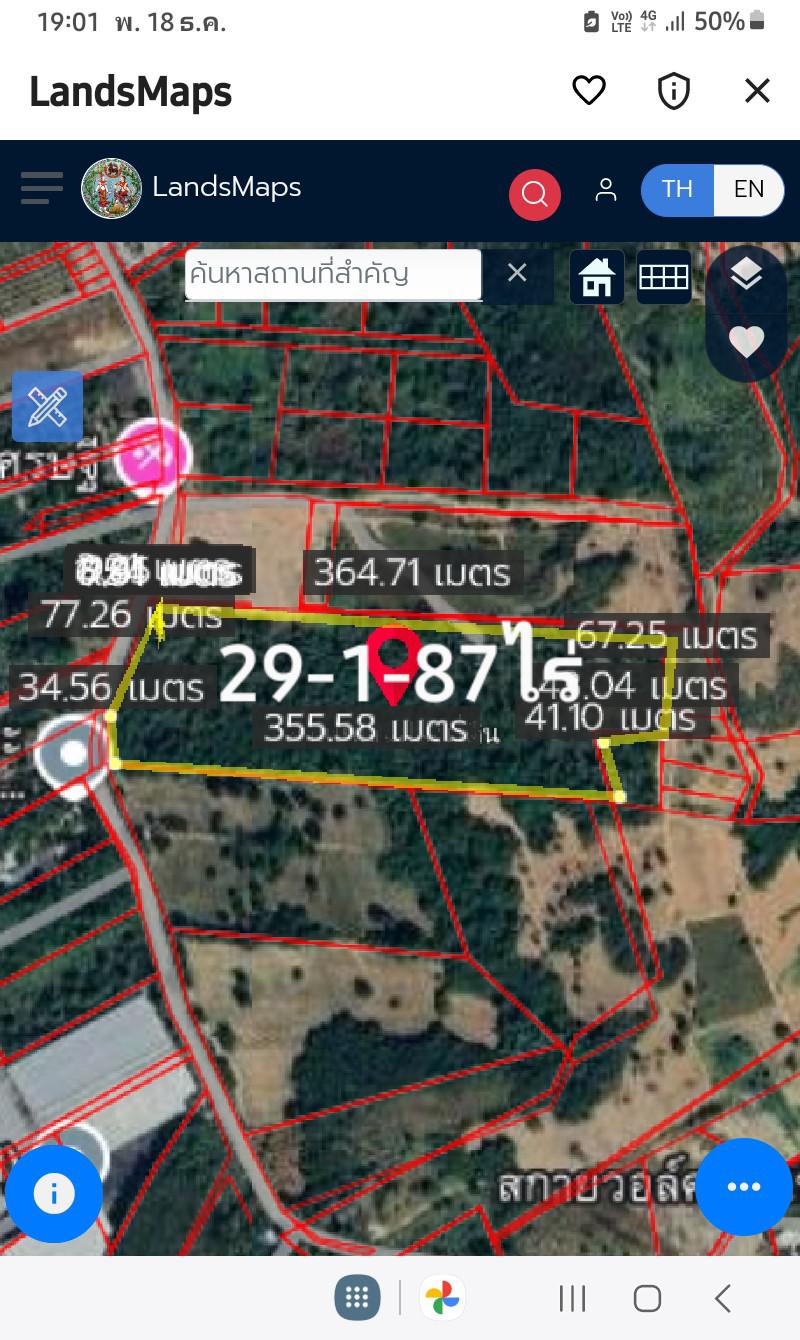
Task: Add page to favorites with heart icon
Action: (x=589, y=91)
